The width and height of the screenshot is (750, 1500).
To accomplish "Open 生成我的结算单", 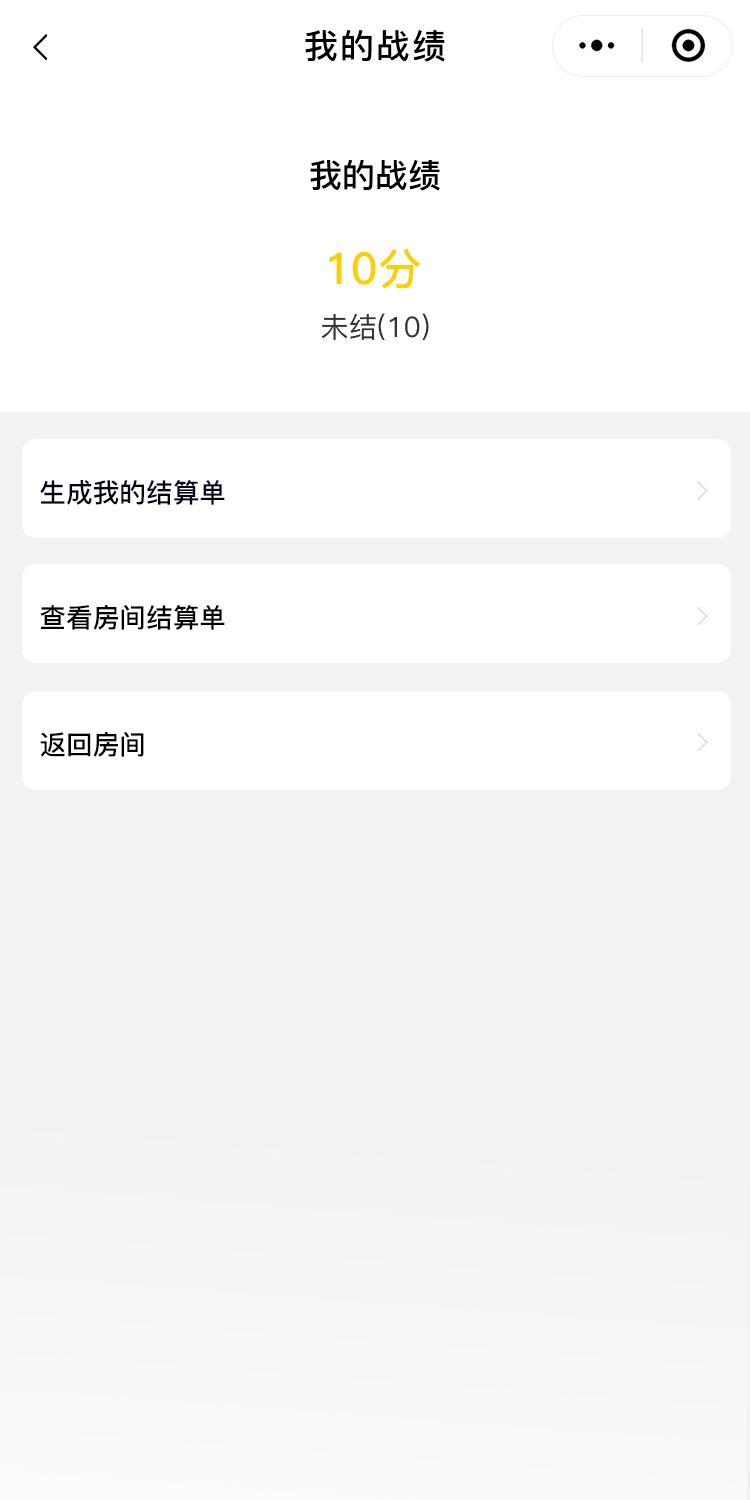I will click(x=376, y=490).
